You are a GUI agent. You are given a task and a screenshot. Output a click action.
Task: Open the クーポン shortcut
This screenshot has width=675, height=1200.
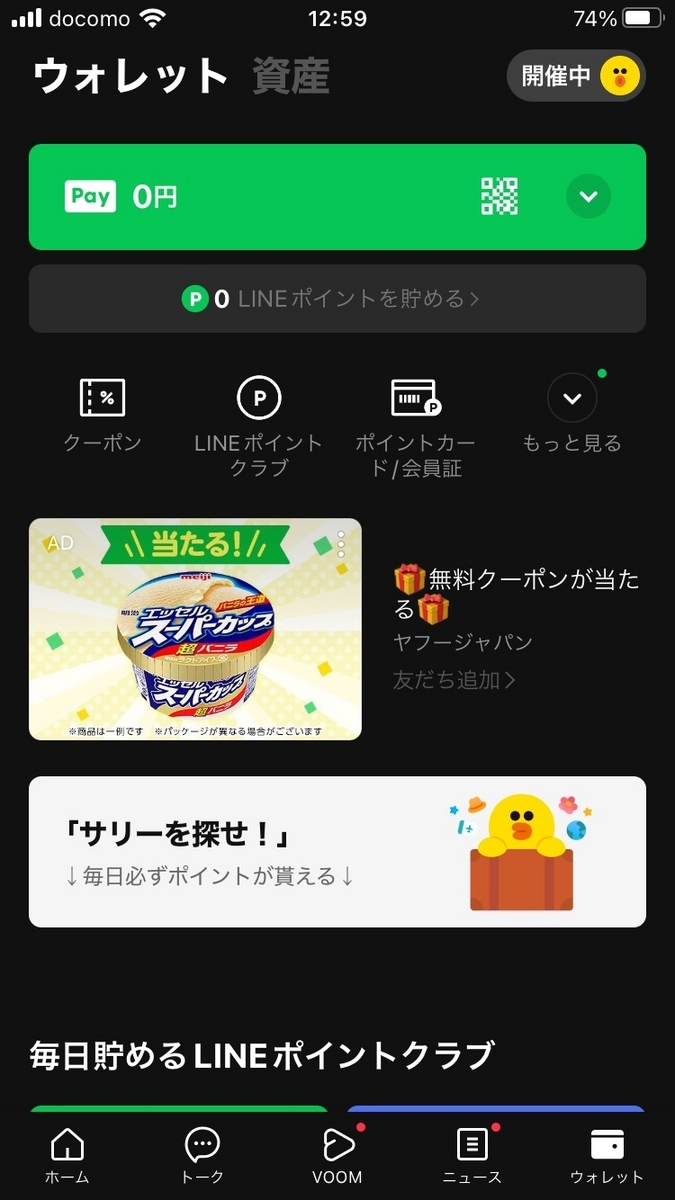point(102,415)
